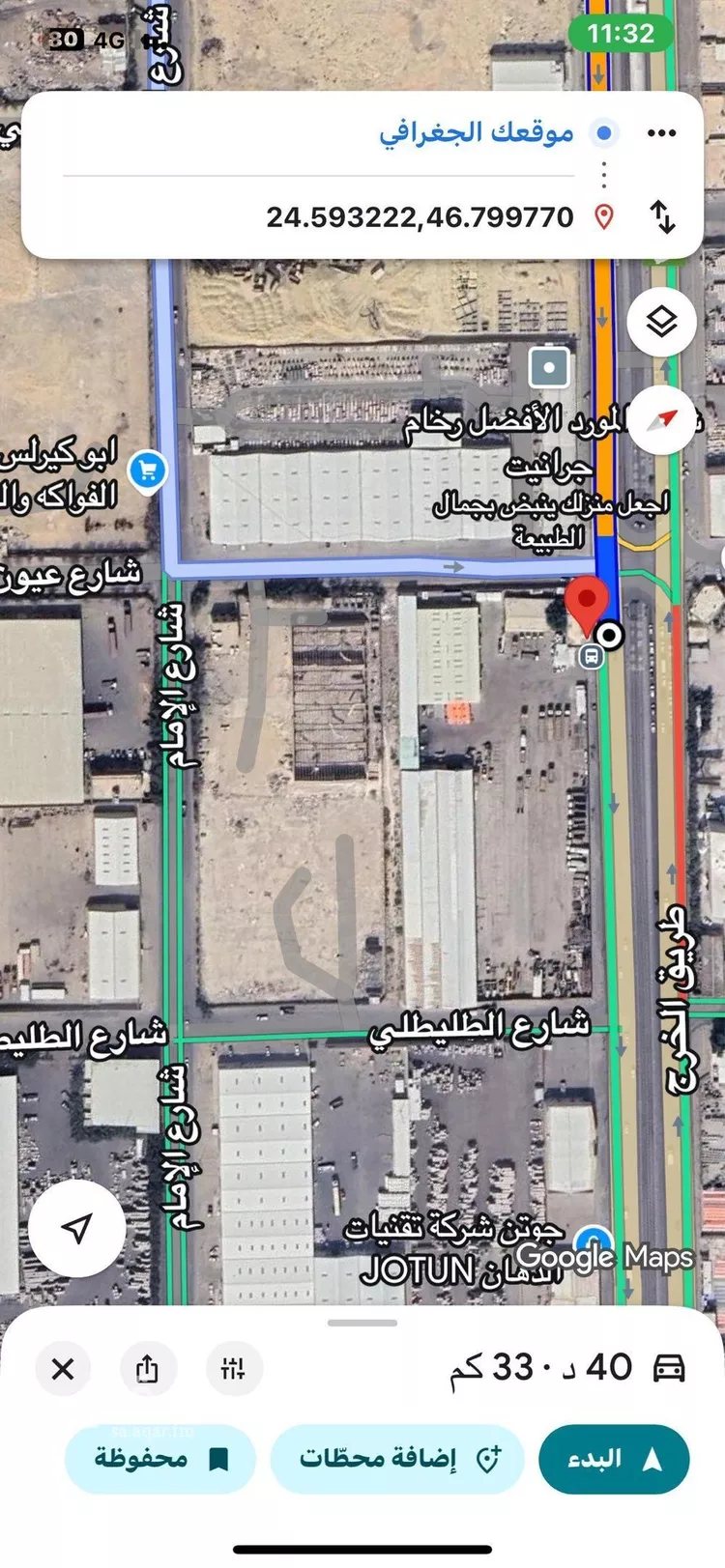Edit the starting location field
This screenshot has width=725, height=1568.
point(476,132)
